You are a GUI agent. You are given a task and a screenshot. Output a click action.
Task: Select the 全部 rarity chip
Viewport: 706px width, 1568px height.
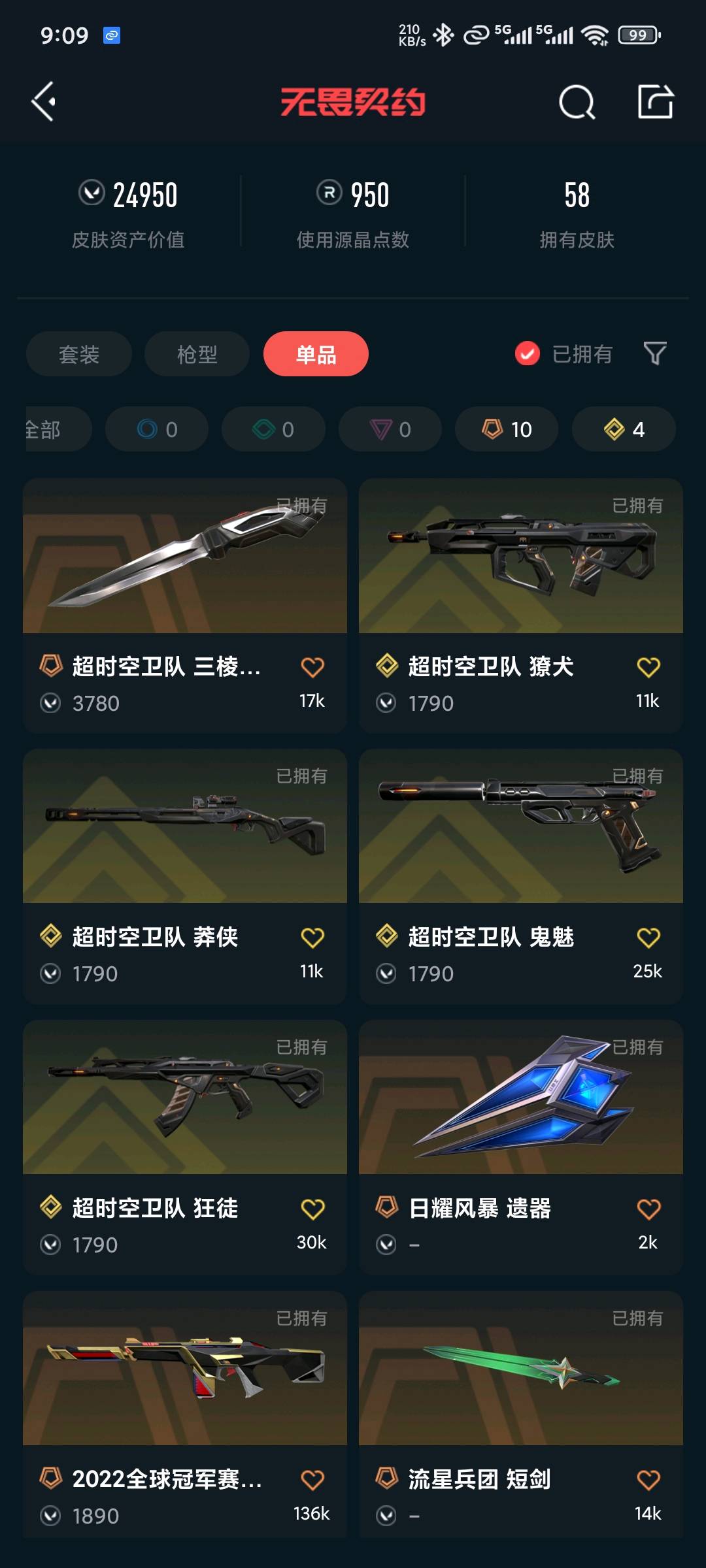58,429
